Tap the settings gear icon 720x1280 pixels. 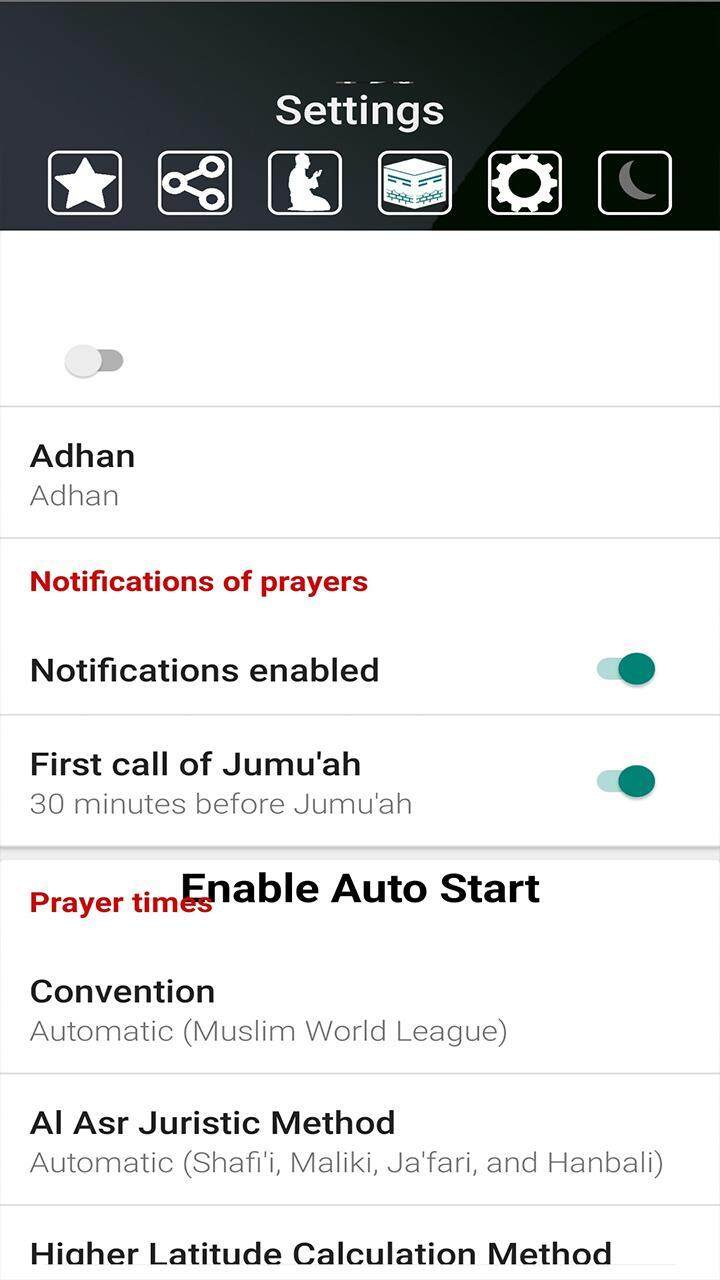[x=525, y=183]
